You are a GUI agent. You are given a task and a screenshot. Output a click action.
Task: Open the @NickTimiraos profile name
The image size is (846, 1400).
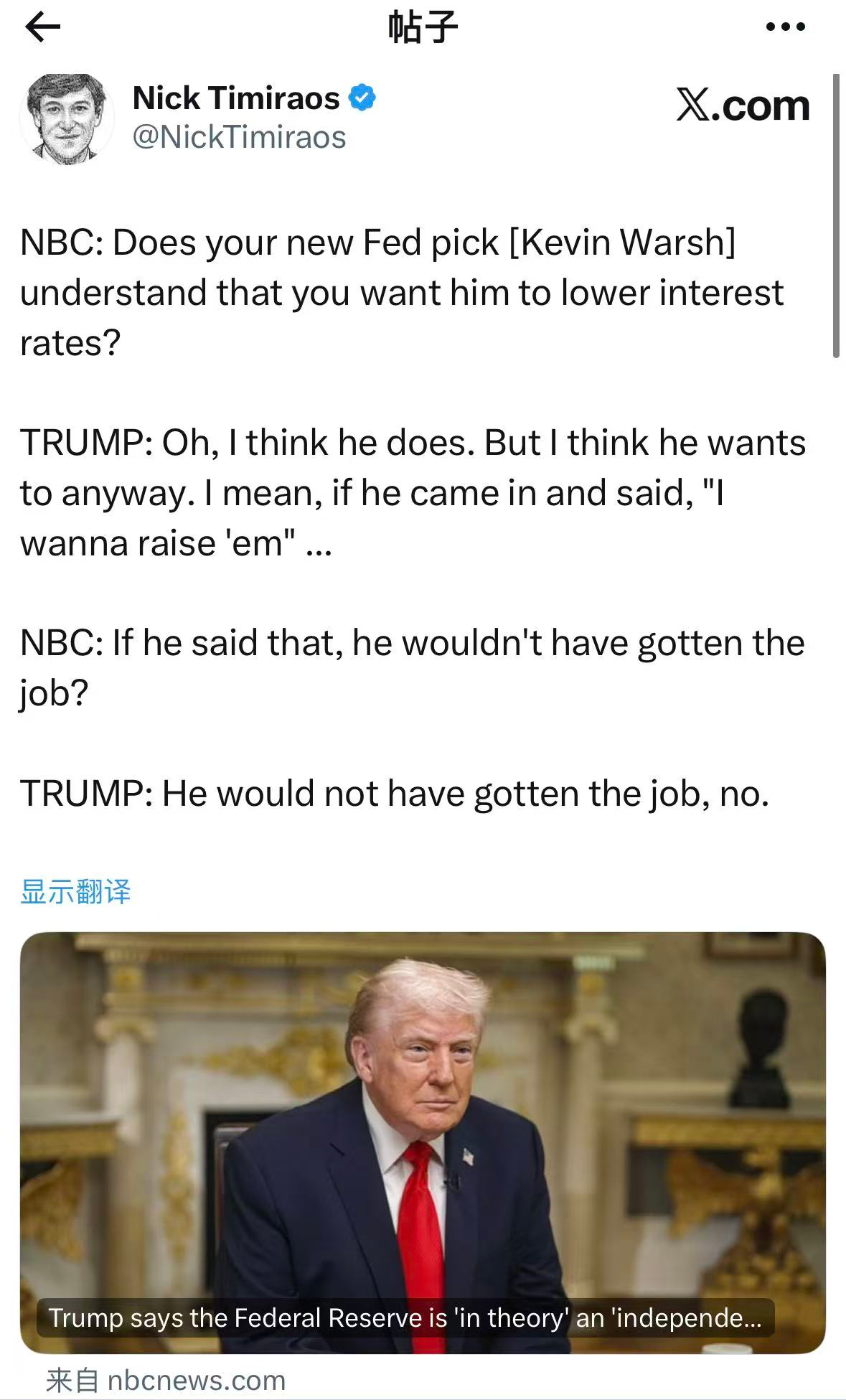[239, 137]
